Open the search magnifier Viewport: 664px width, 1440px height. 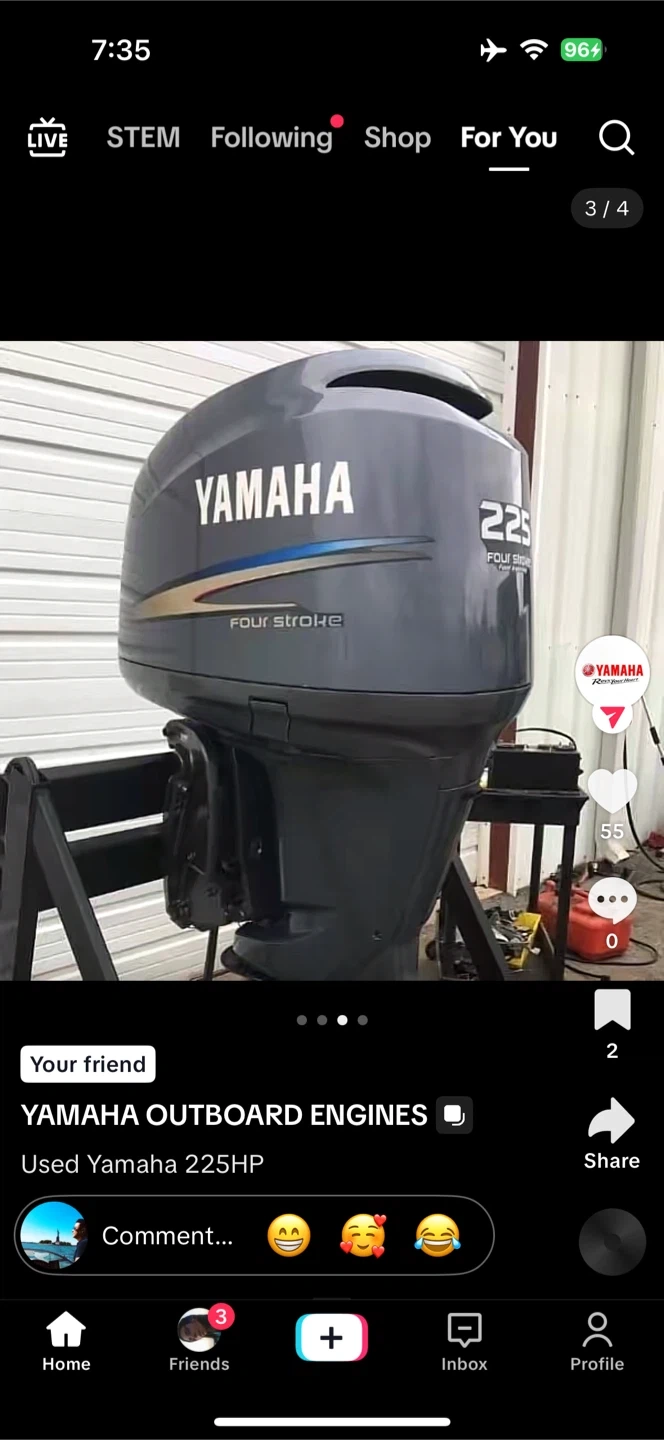point(616,138)
